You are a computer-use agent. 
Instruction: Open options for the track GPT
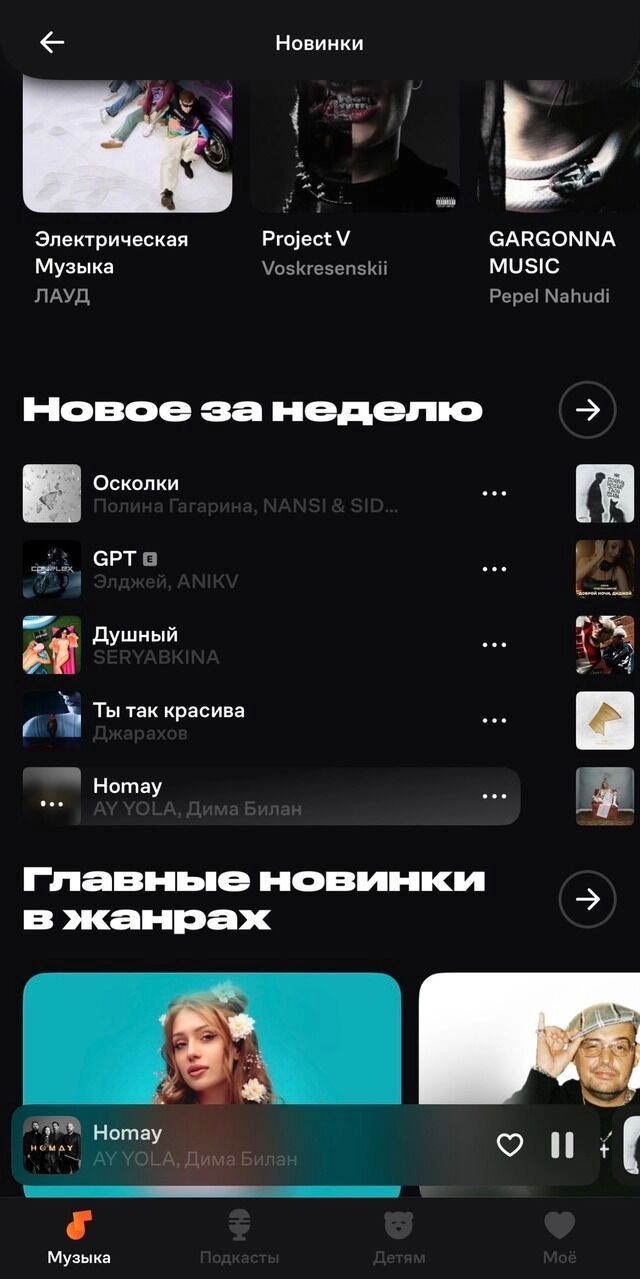(x=494, y=569)
